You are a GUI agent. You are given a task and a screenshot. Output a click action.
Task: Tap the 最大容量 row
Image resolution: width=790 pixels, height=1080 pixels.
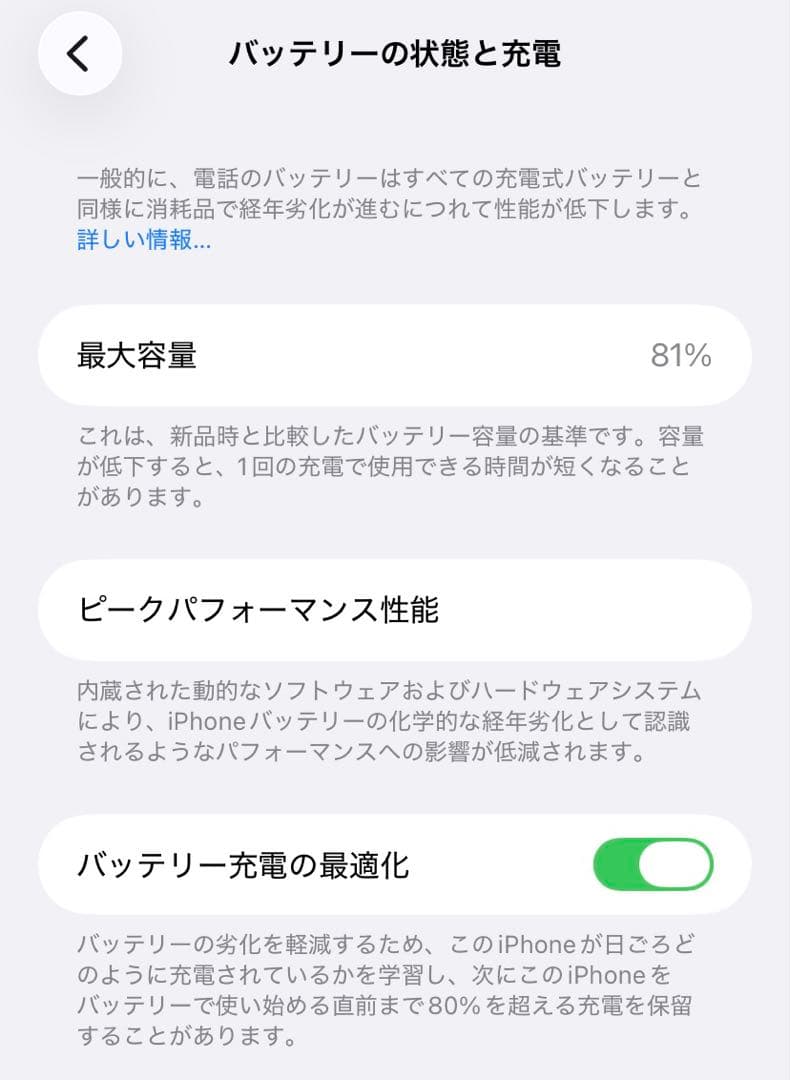[395, 355]
